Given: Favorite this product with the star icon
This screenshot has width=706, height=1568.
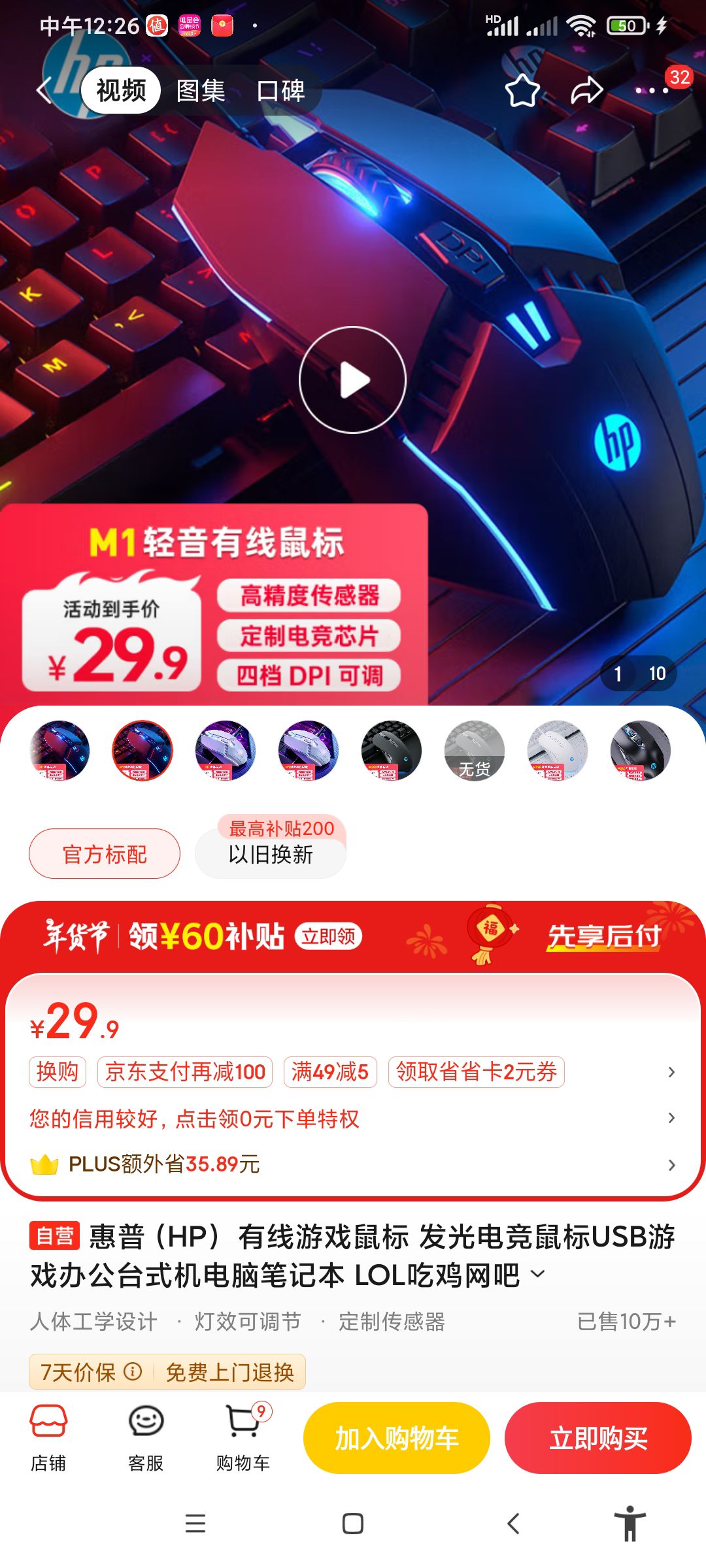Looking at the screenshot, I should click(522, 90).
